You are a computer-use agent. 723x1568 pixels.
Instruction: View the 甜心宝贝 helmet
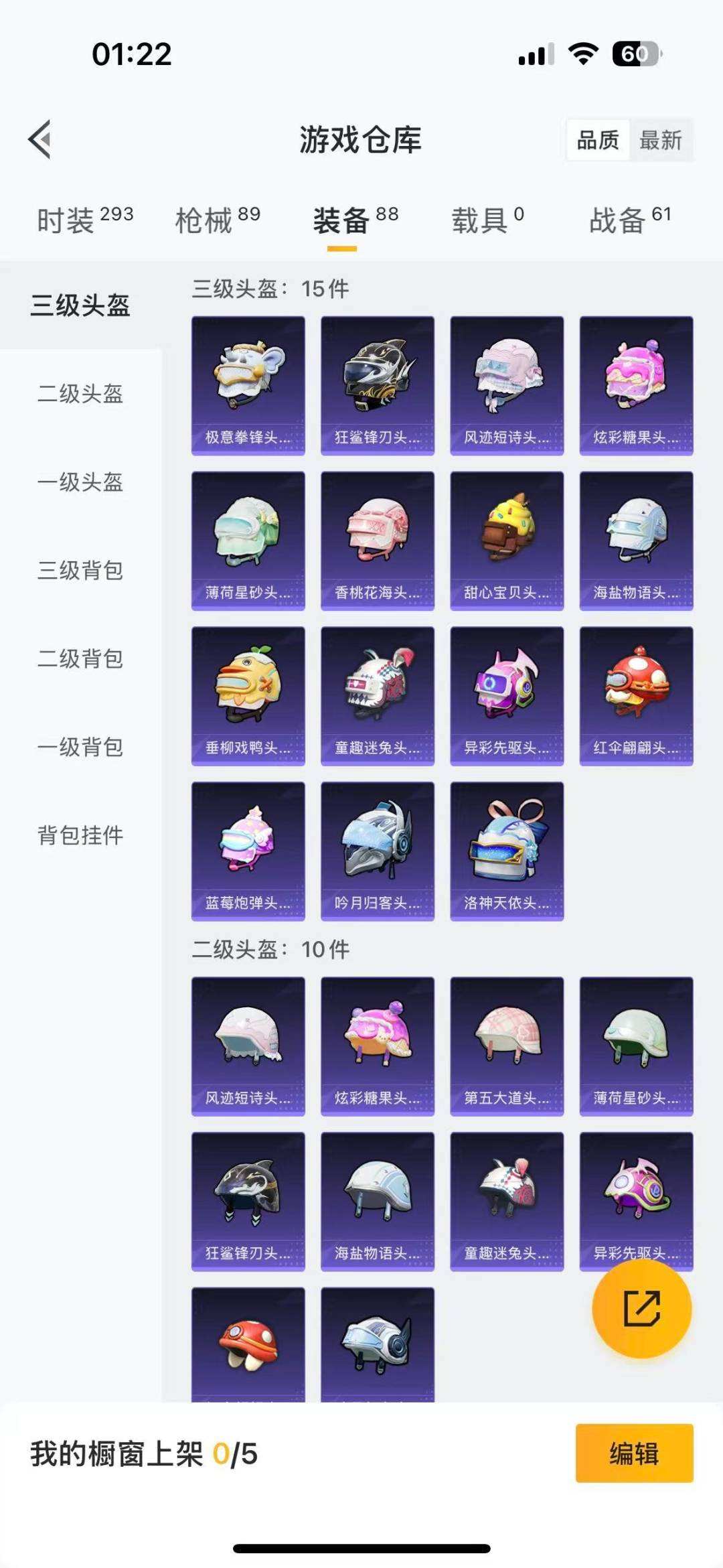point(507,541)
